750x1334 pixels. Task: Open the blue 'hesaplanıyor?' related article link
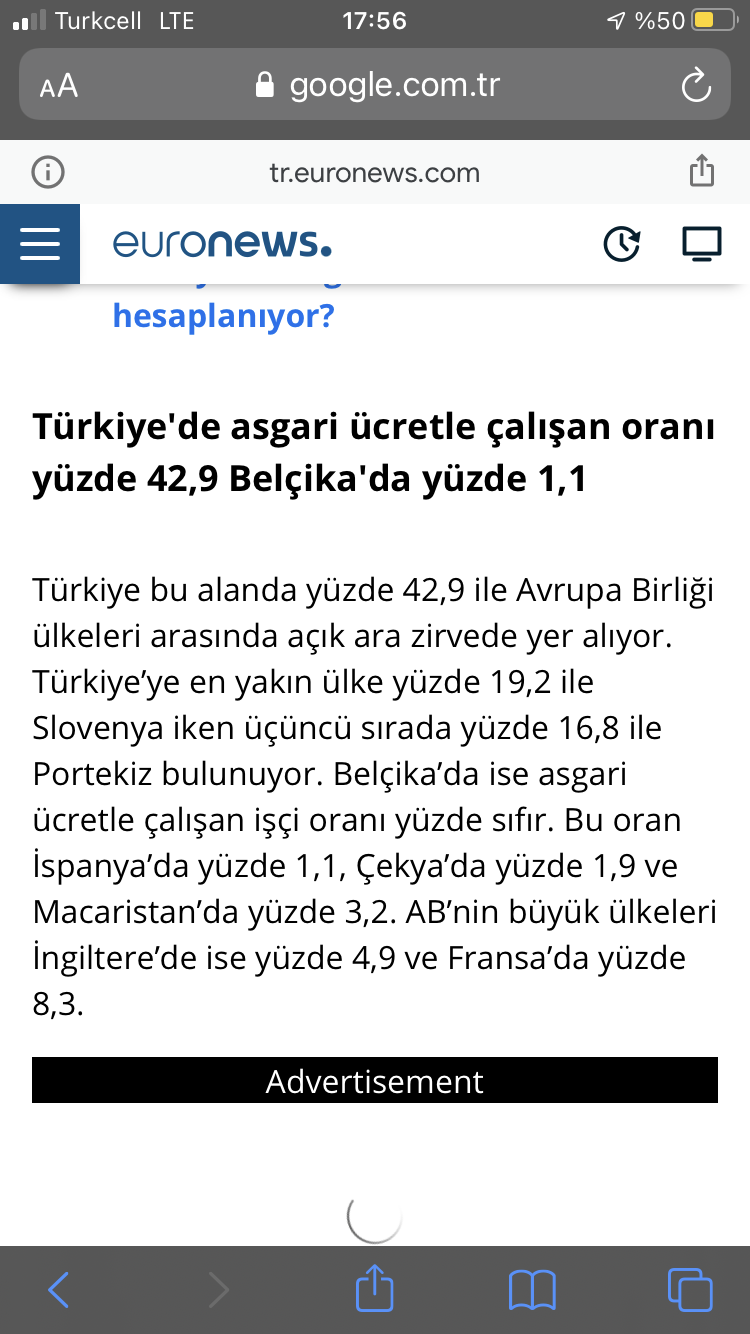224,317
